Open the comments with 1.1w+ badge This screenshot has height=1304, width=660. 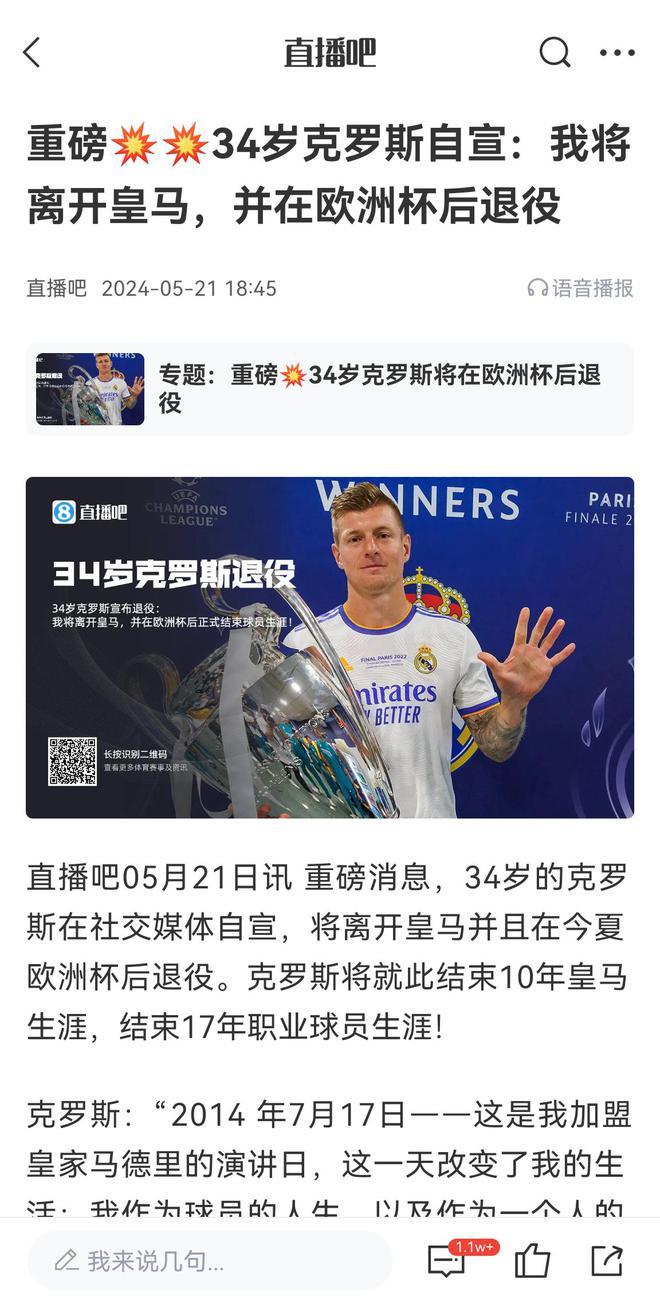point(447,1261)
